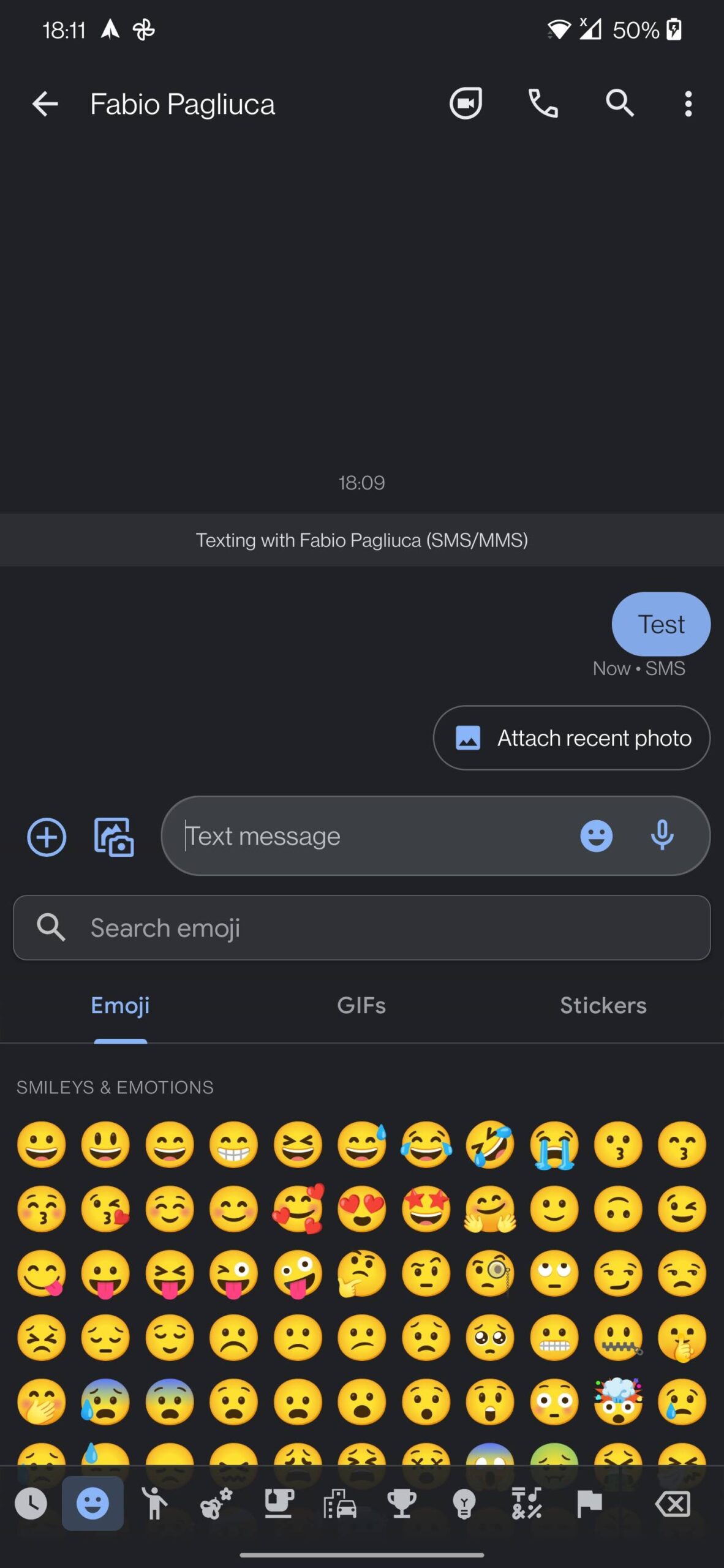Tap the Search emoji box

(x=361, y=927)
